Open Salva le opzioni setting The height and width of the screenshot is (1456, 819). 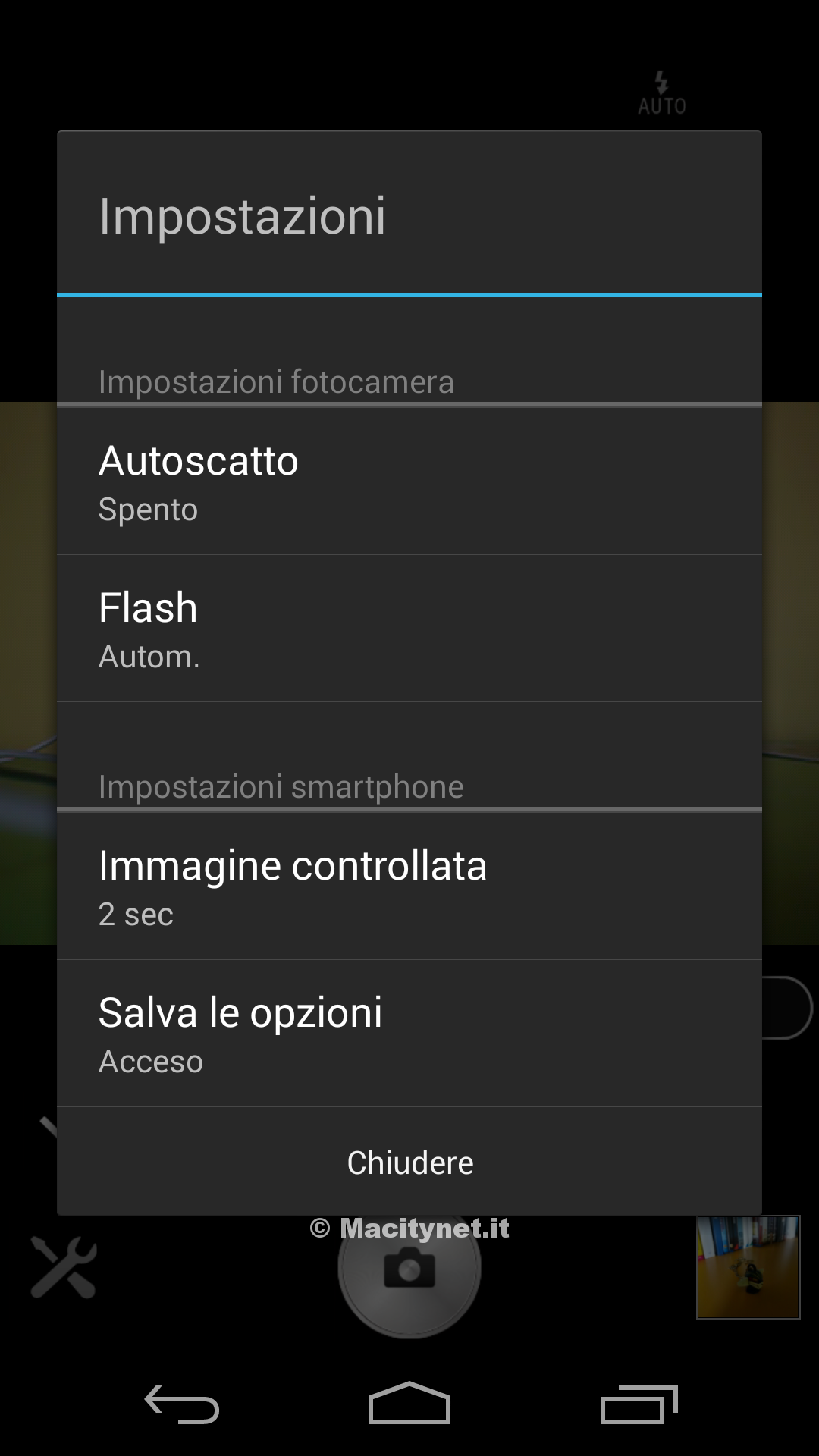click(x=409, y=1033)
